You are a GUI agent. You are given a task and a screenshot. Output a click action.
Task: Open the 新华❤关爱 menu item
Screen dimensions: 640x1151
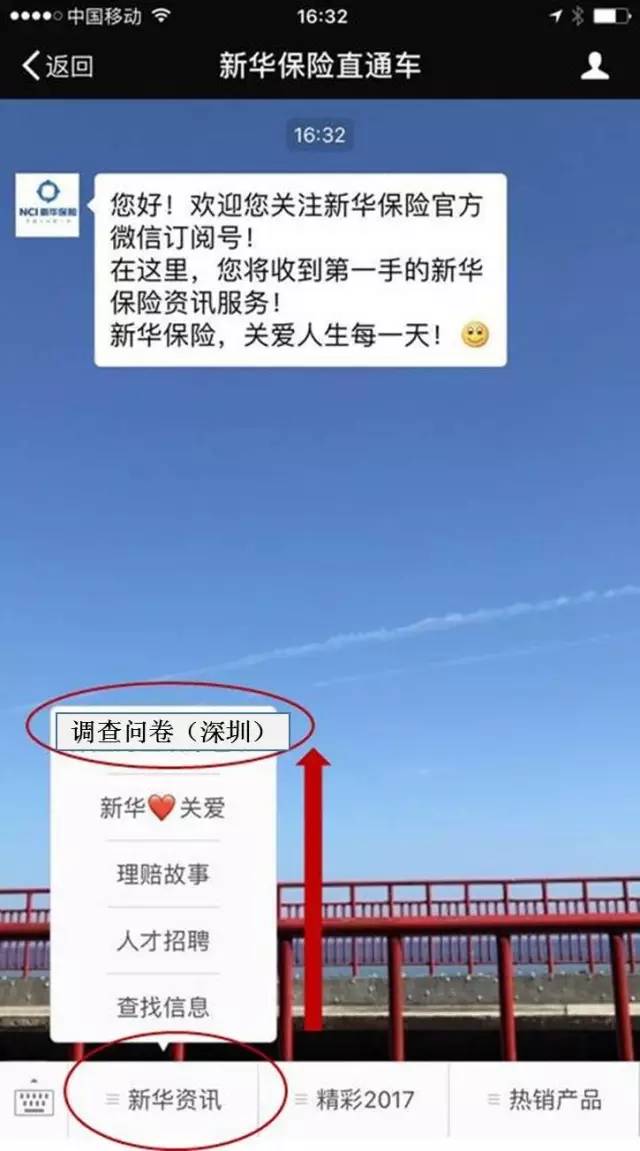point(163,807)
